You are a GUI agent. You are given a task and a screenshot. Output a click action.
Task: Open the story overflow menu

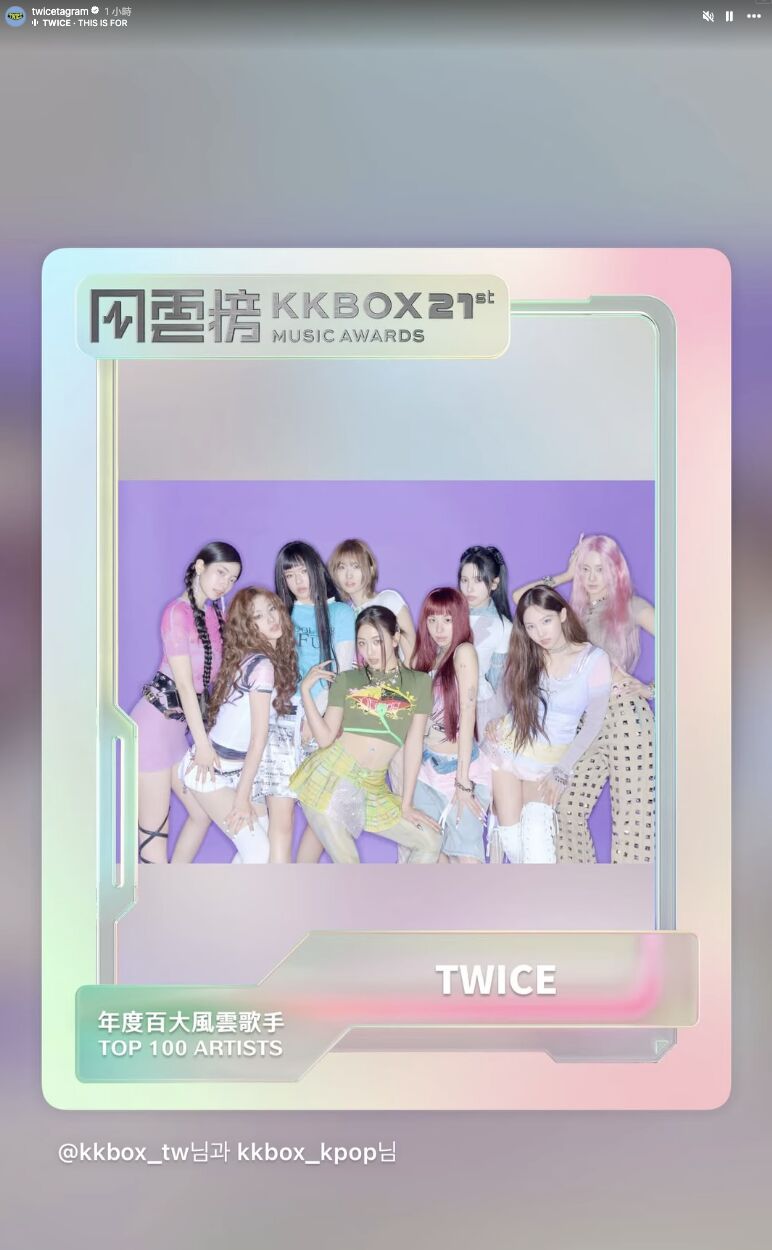(x=754, y=16)
